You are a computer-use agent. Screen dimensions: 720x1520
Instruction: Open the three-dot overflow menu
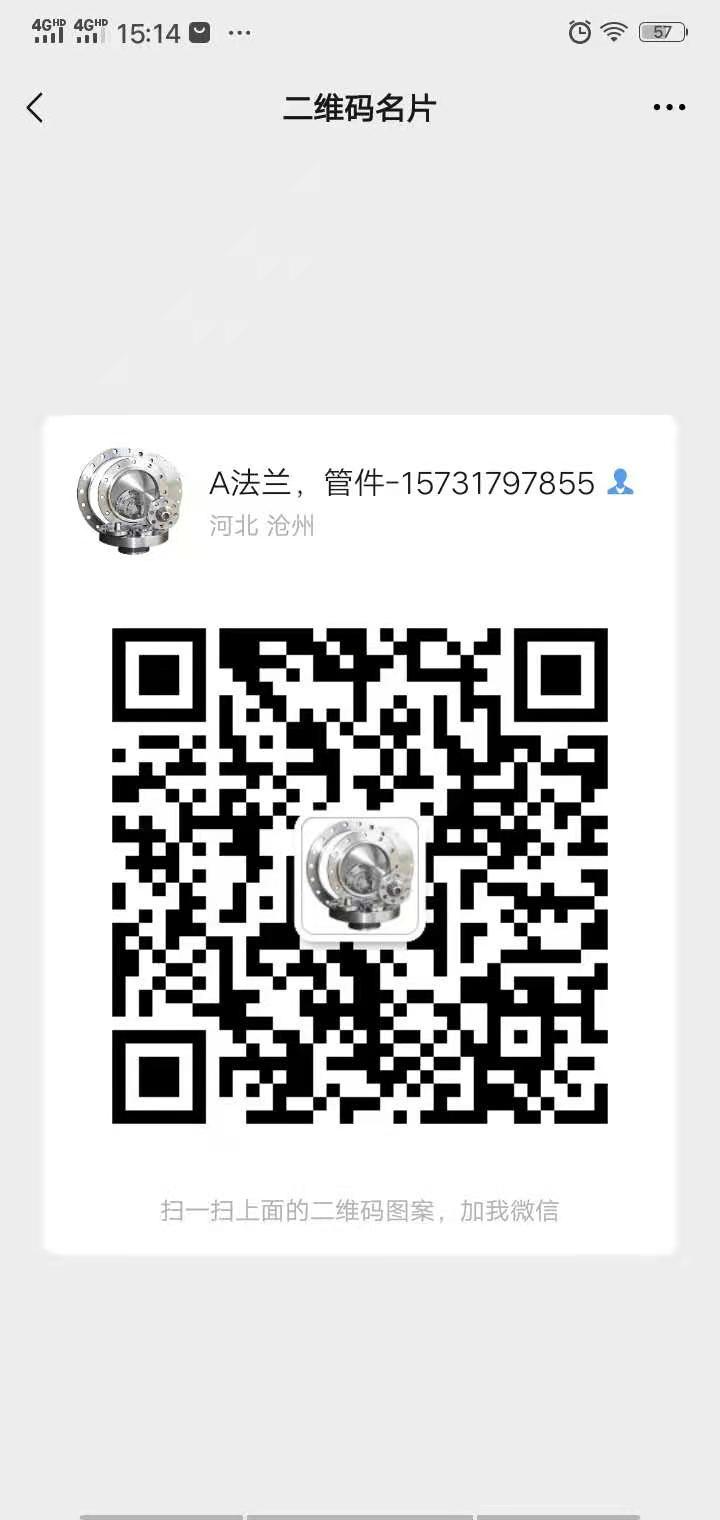pyautogui.click(x=669, y=108)
